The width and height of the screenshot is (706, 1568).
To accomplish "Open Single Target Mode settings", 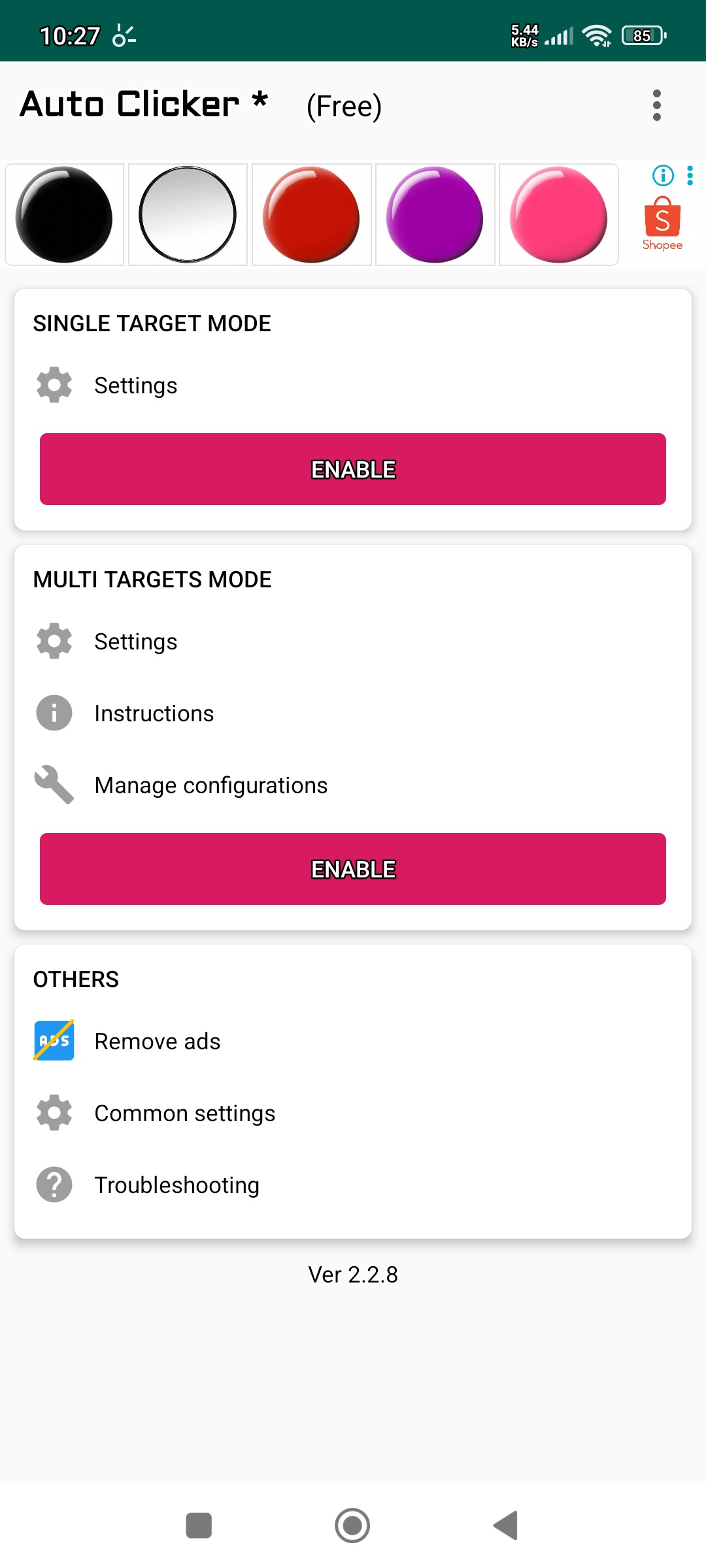I will coord(353,385).
